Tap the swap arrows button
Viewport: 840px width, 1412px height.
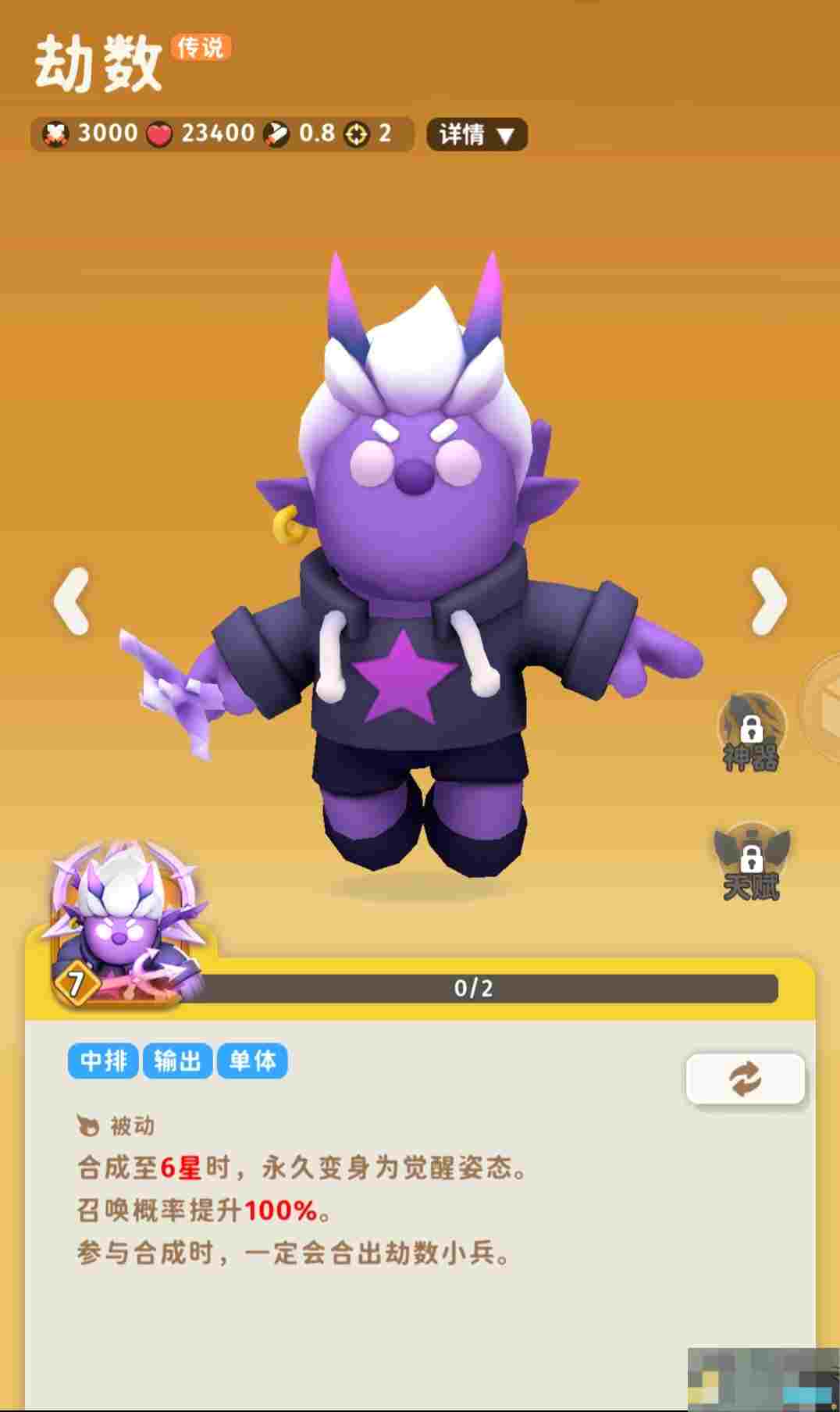tap(745, 1079)
